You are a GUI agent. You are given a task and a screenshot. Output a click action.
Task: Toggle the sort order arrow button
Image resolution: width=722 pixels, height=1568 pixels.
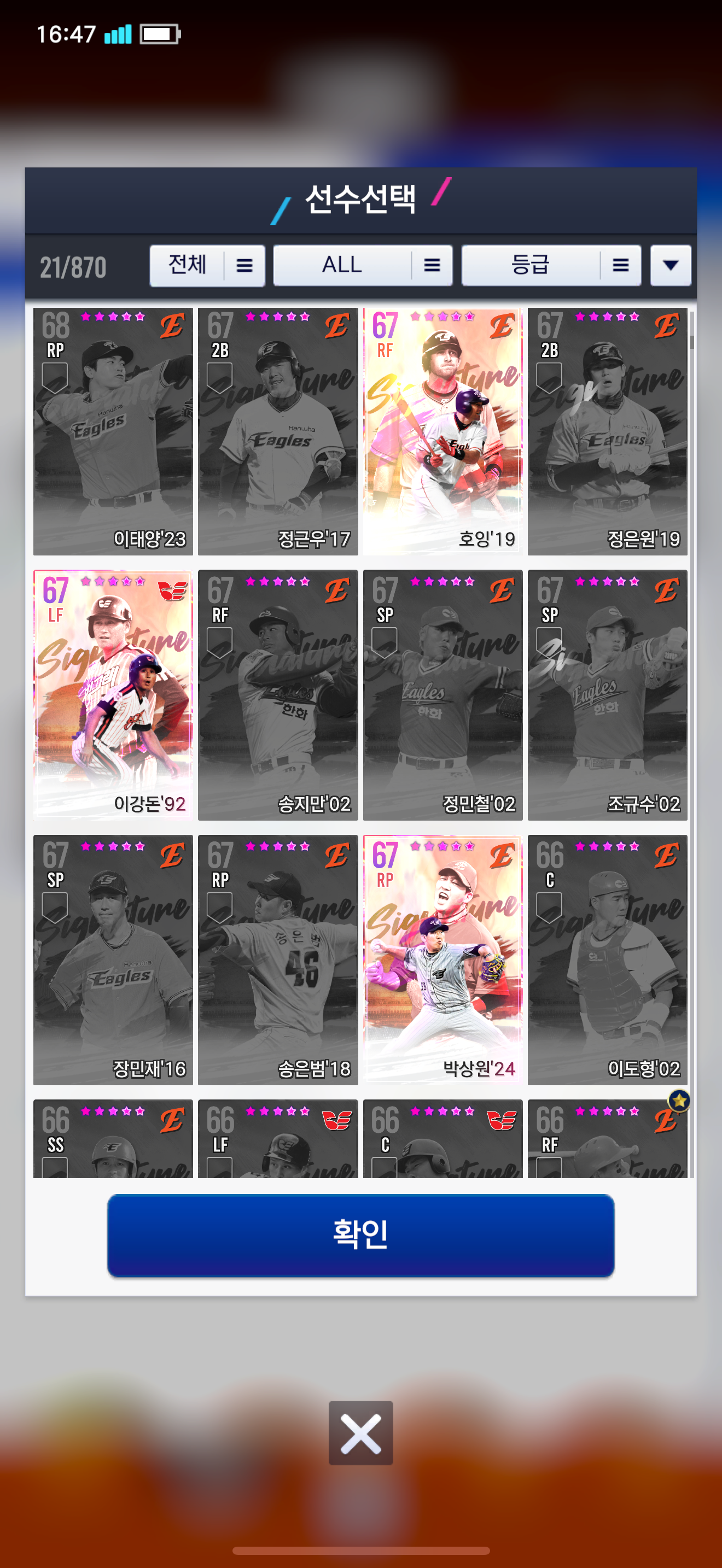click(x=670, y=265)
